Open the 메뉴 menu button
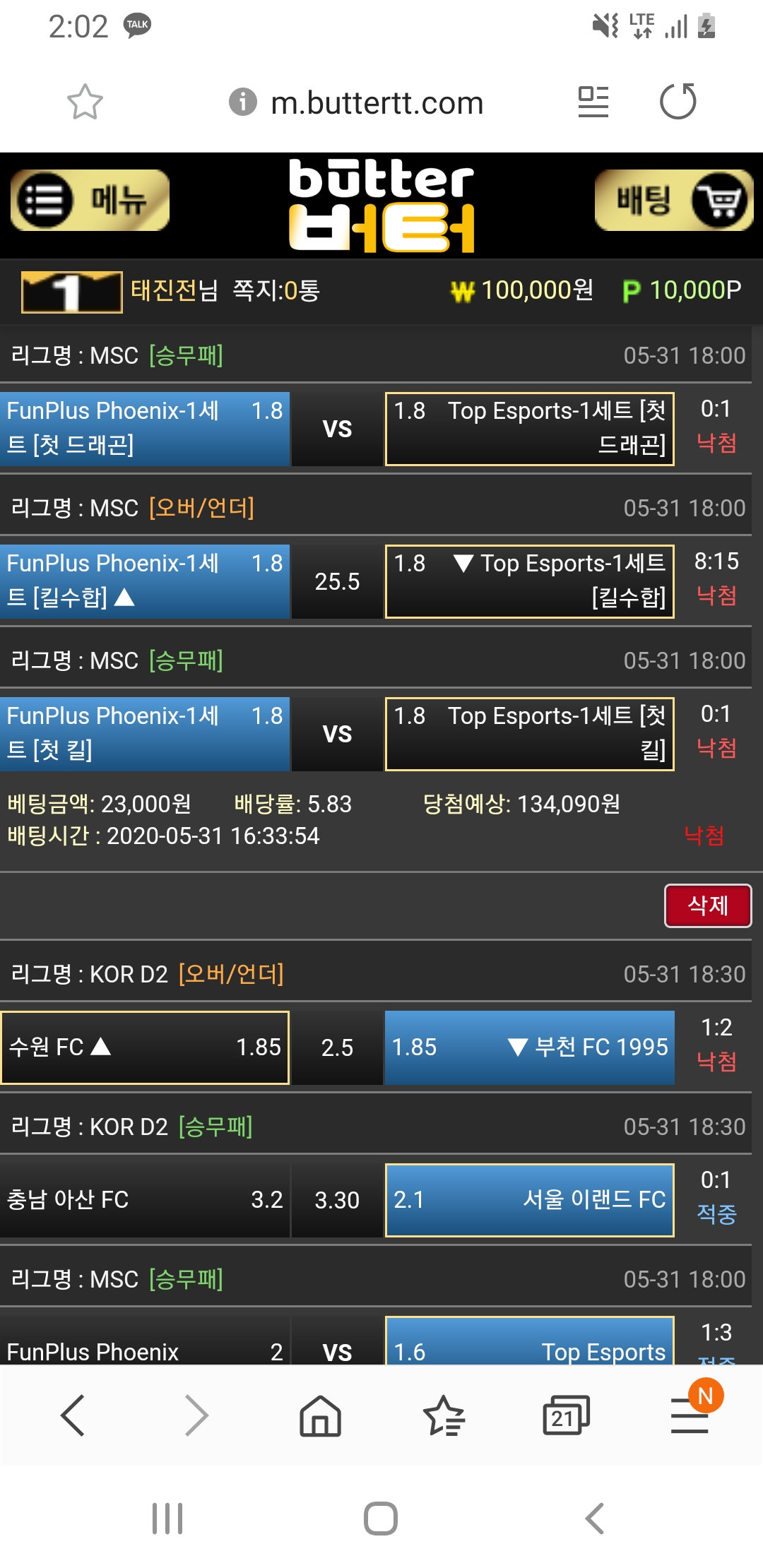Image resolution: width=763 pixels, height=1568 pixels. (90, 201)
